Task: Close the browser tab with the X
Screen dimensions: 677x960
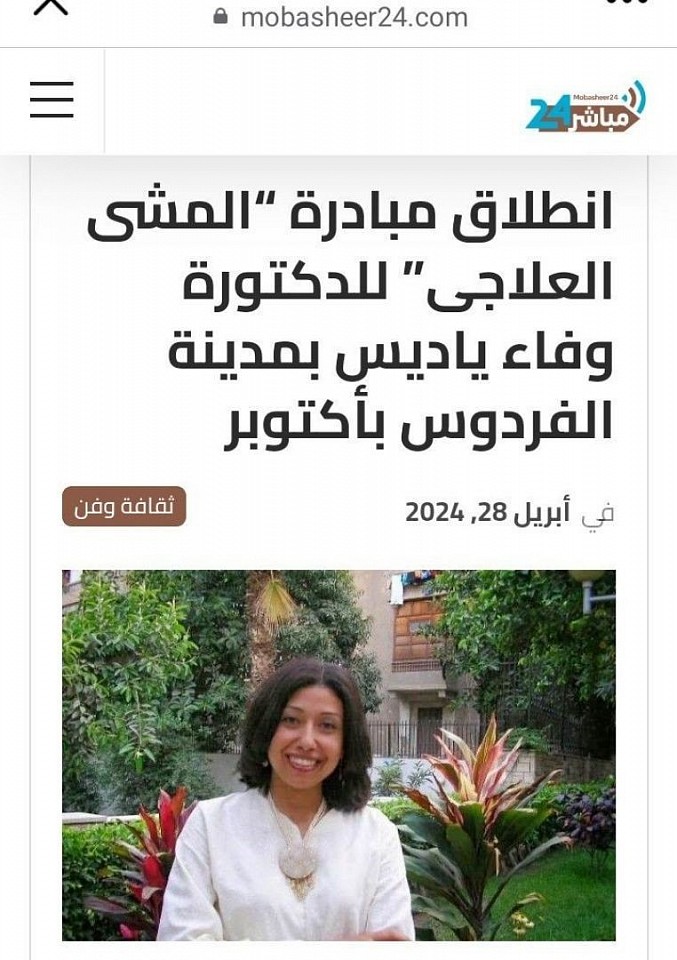Action: click(x=52, y=6)
